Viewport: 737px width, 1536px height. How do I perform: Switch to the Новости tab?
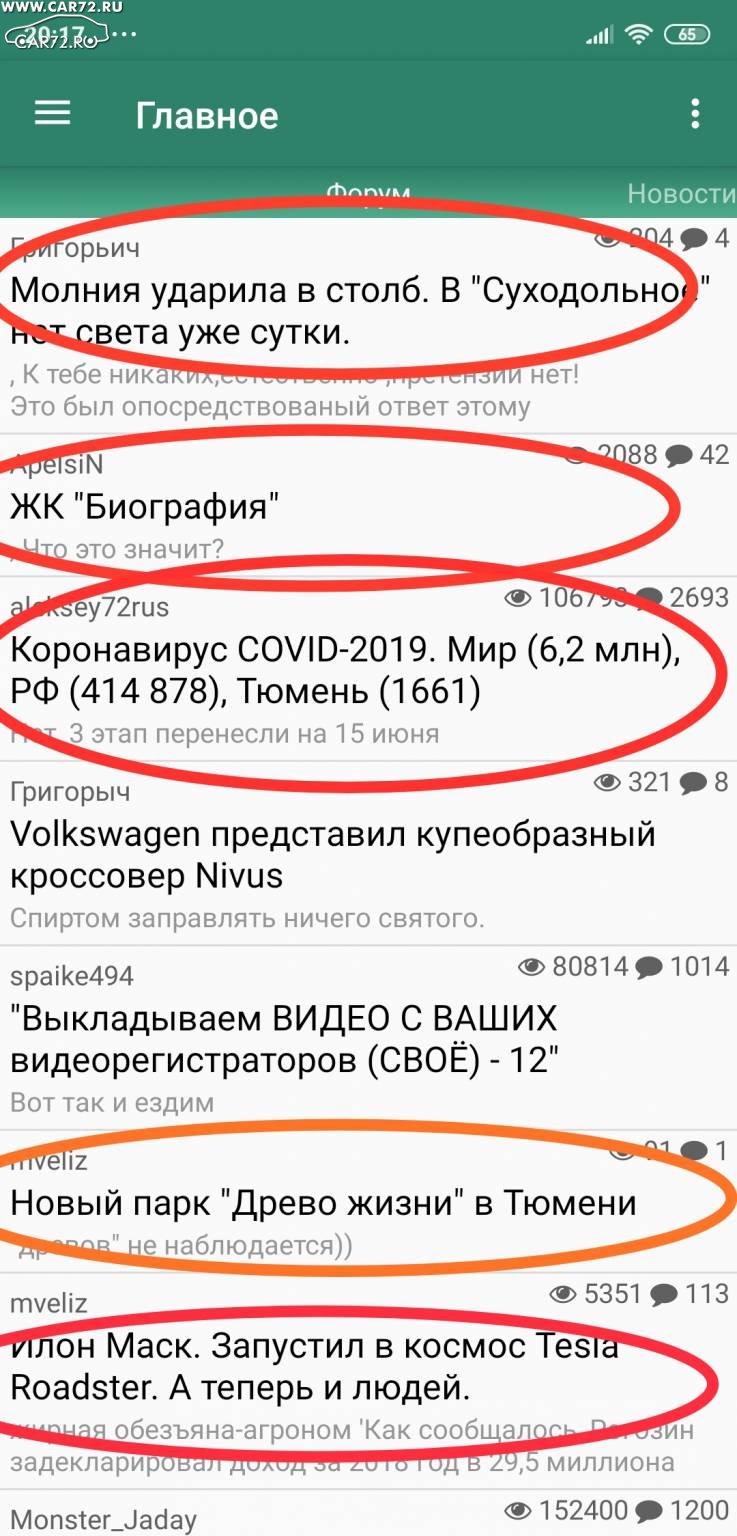point(681,193)
